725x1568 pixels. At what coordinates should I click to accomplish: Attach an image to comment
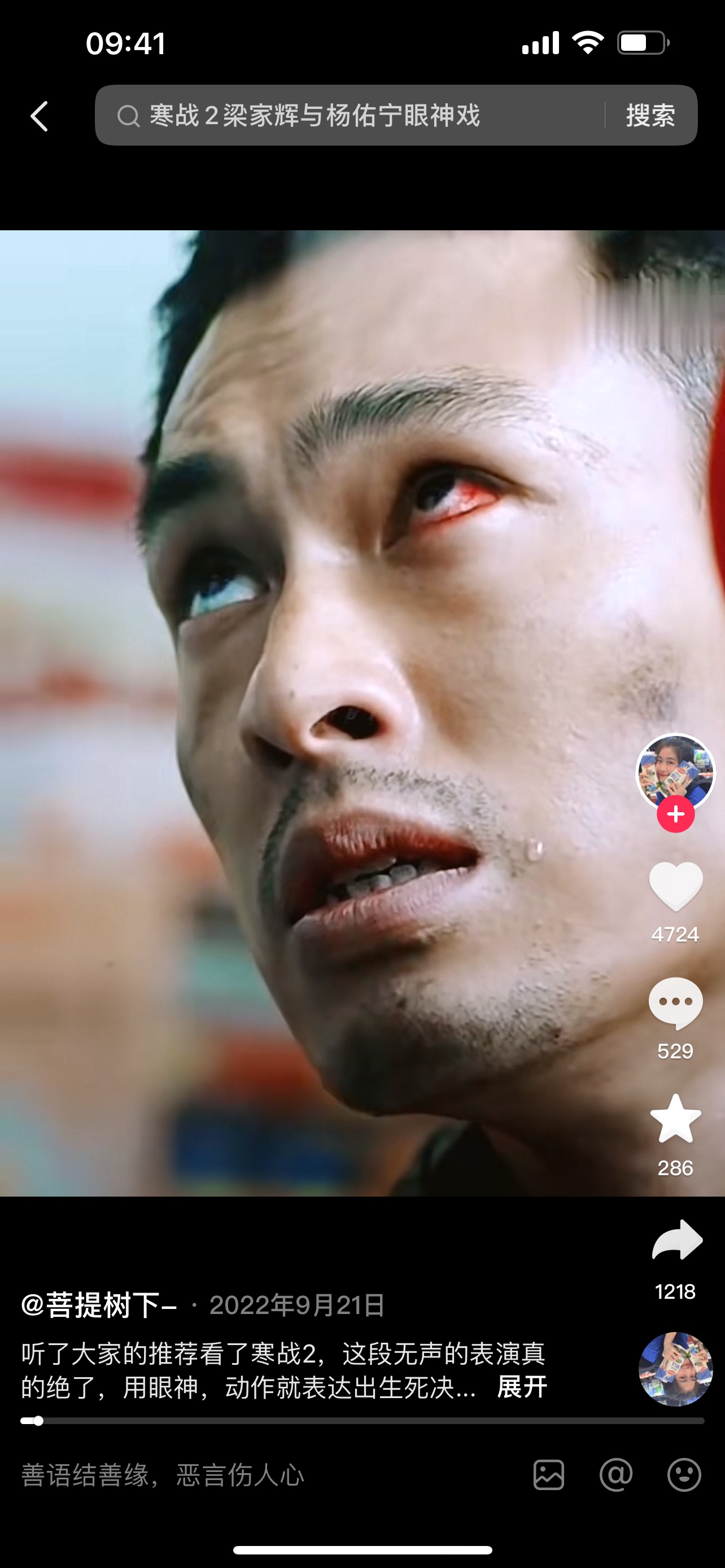pos(548,1475)
